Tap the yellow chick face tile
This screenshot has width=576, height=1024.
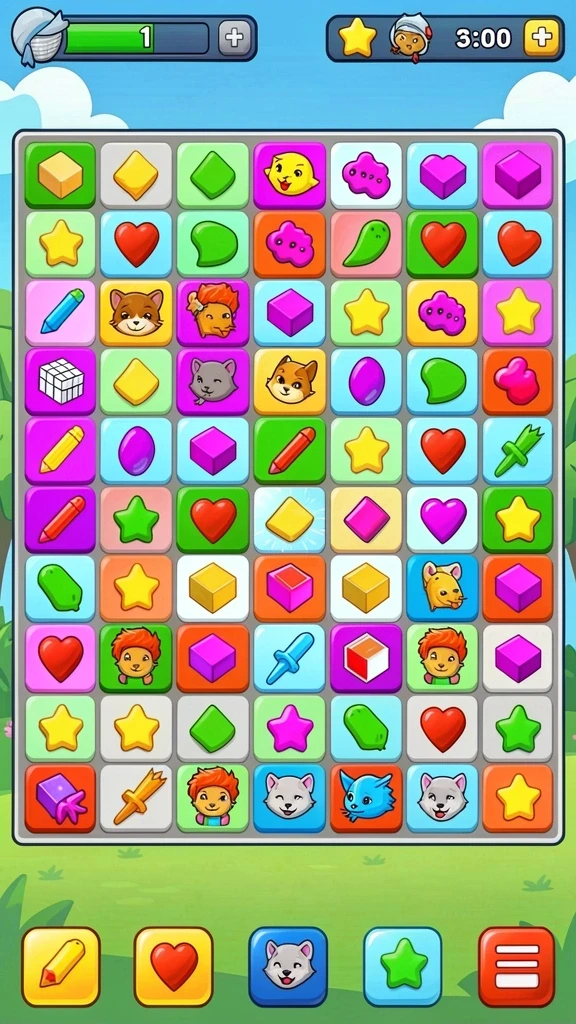pyautogui.click(x=289, y=176)
